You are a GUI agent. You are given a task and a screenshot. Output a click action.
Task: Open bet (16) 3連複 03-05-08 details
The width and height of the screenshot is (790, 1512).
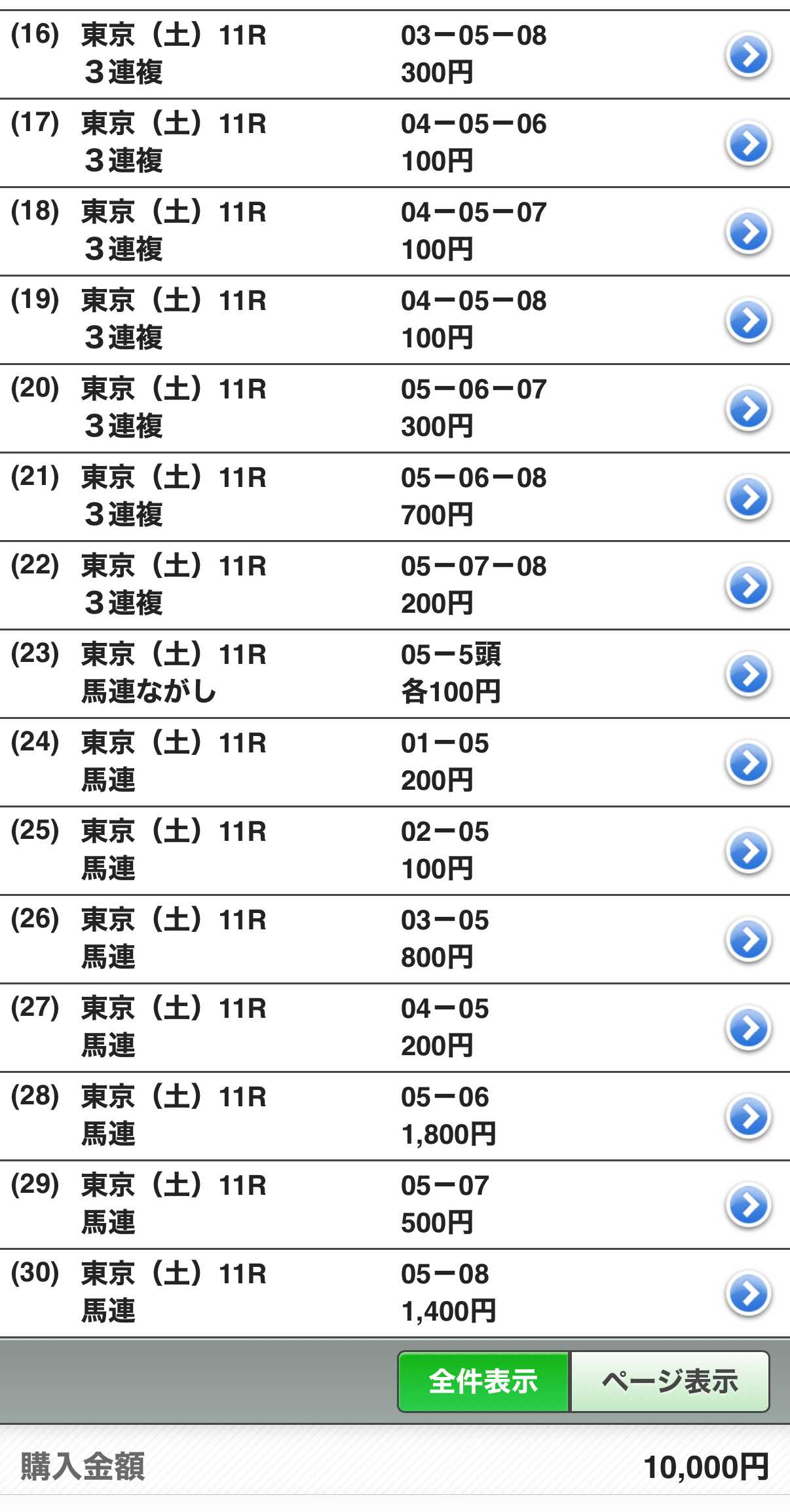point(748,55)
